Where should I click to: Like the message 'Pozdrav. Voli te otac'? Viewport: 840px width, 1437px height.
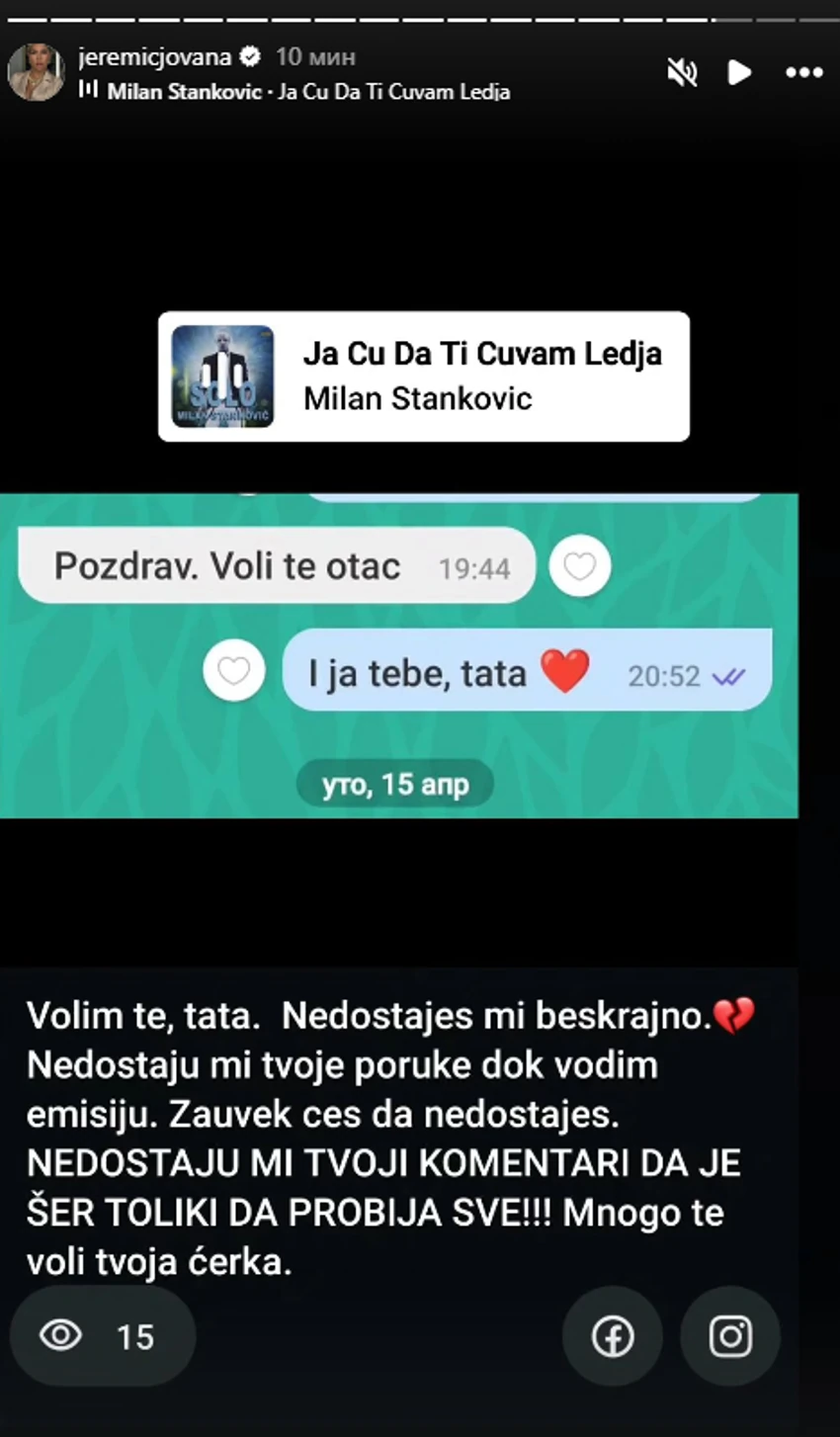[x=580, y=565]
